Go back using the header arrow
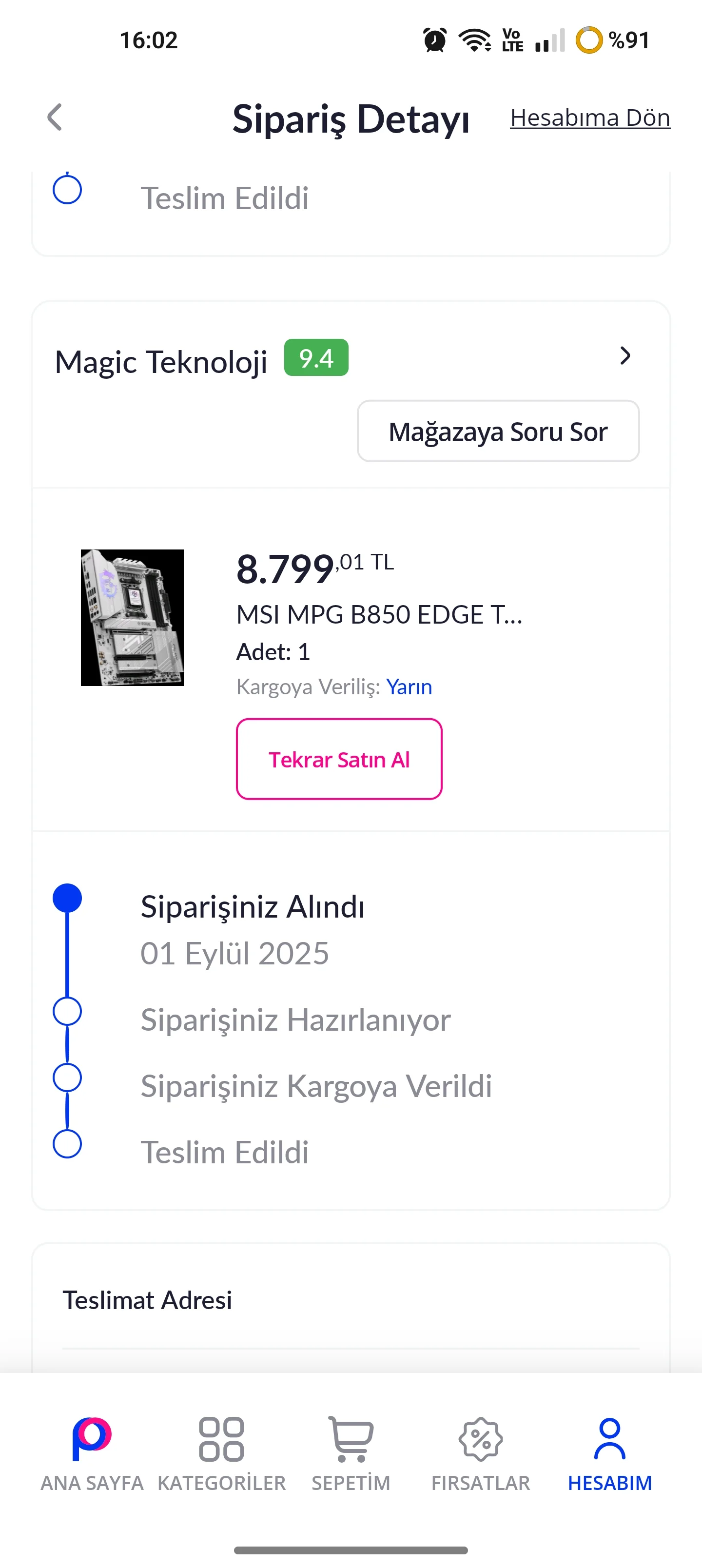The height and width of the screenshot is (1568, 702). point(55,118)
